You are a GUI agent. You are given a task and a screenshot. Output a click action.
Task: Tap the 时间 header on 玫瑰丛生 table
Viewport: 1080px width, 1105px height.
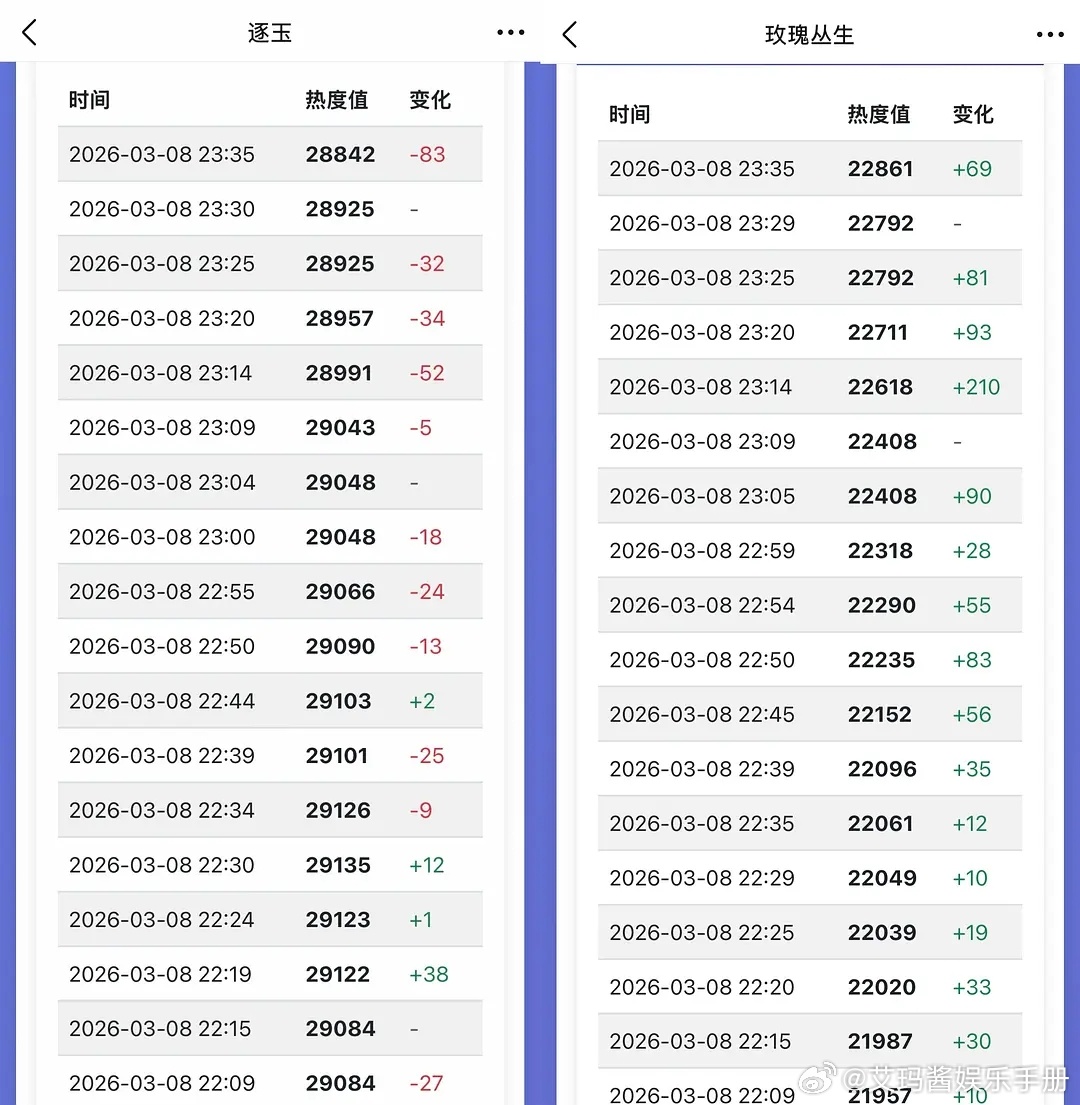click(629, 114)
